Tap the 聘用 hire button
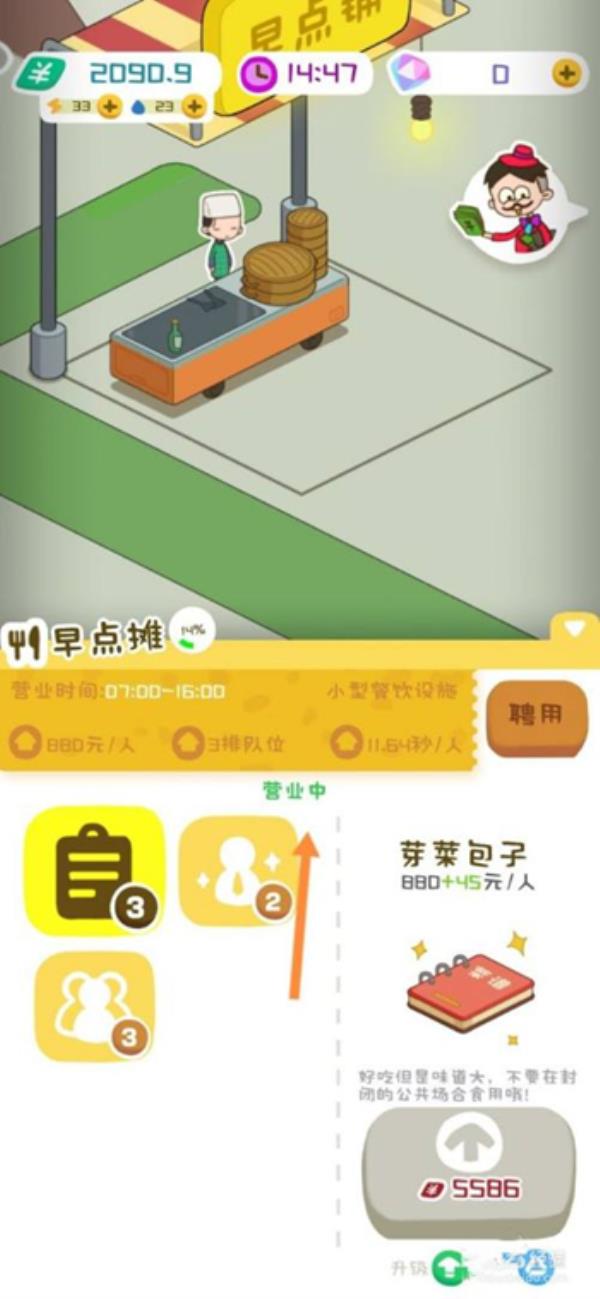Viewport: 600px width, 1299px height. point(536,717)
